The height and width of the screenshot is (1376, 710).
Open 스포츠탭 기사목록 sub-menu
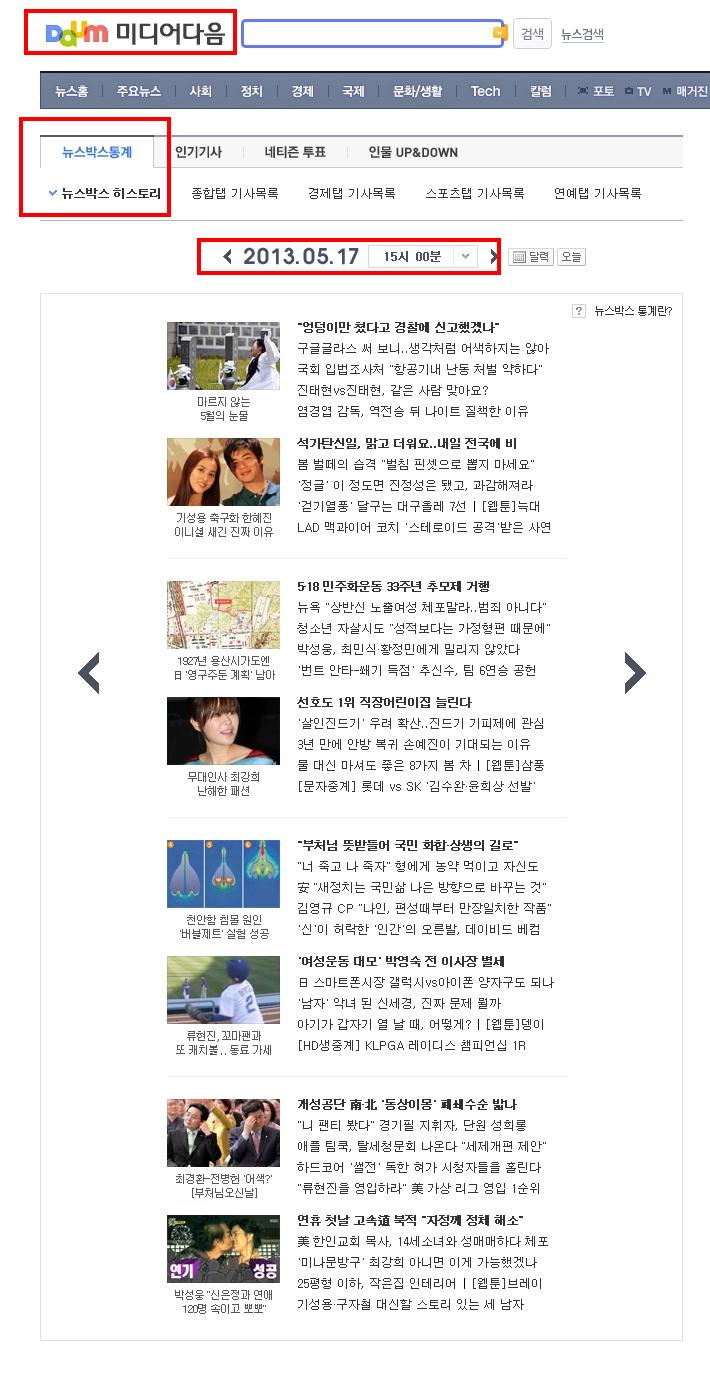(x=475, y=193)
